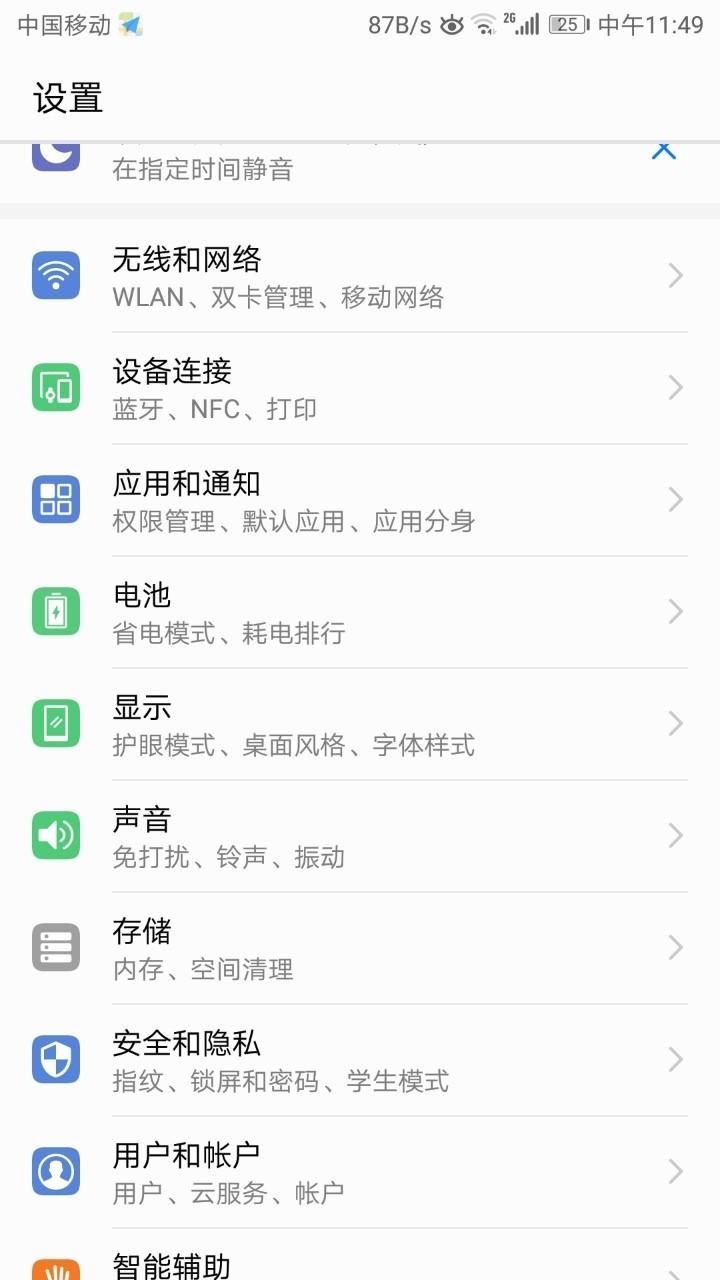Open the users and accounts avatar icon
Image resolution: width=720 pixels, height=1280 pixels.
tap(55, 1171)
